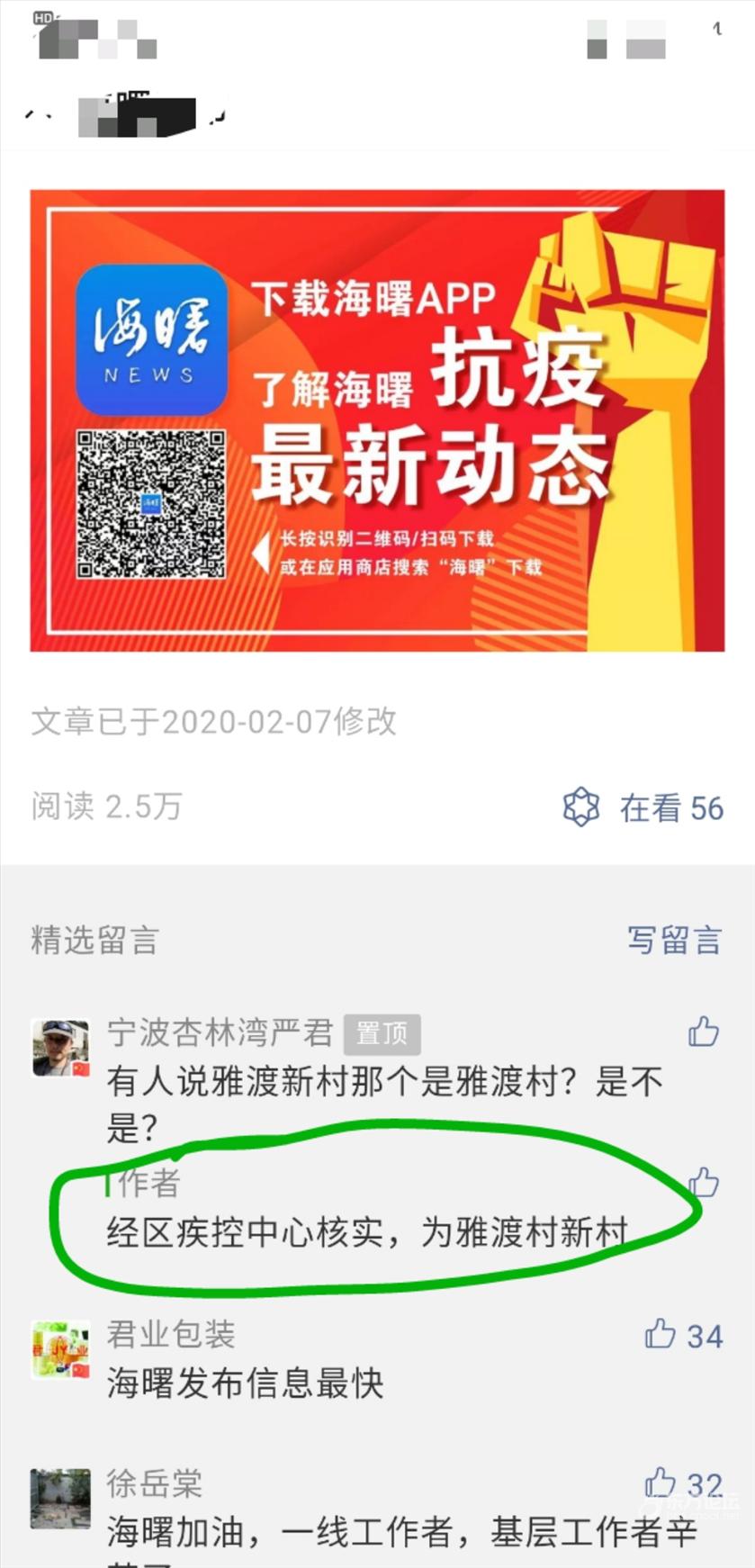Tap 在看 to mark the article
The image size is (755, 1568).
point(643,807)
